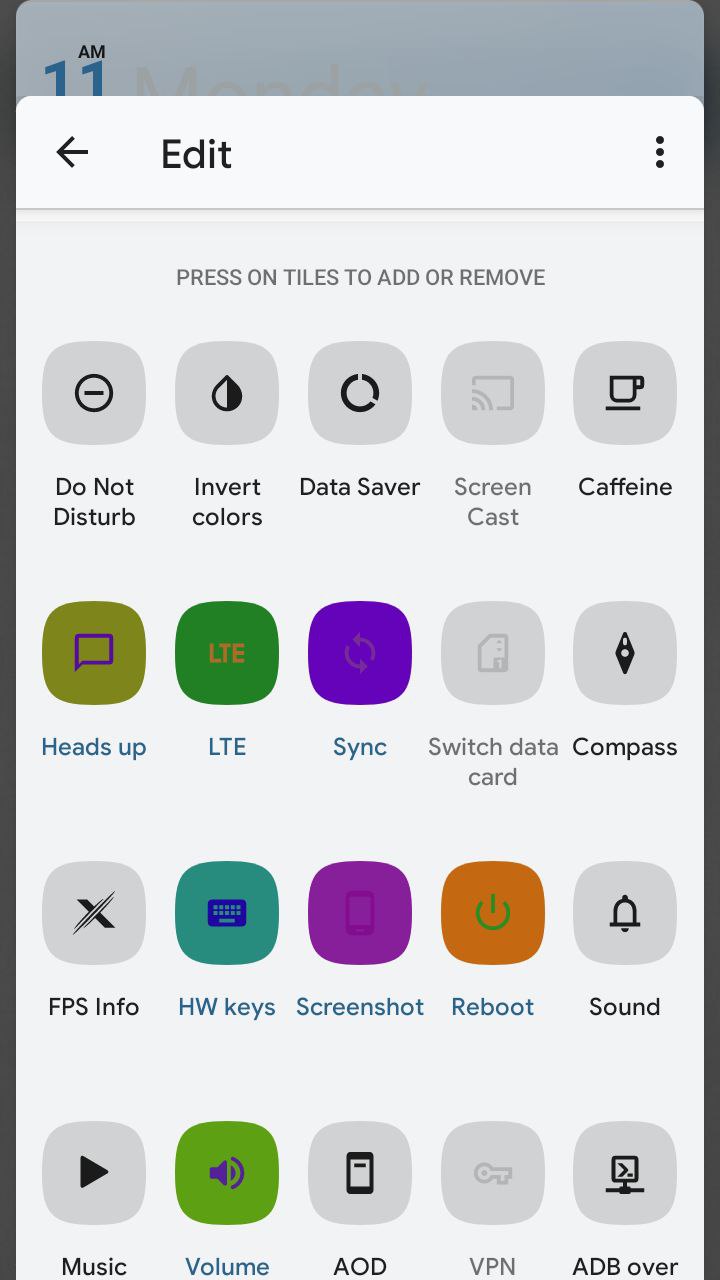Screen dimensions: 720x1280
Task: Choose the Compass tile
Action: click(x=625, y=653)
